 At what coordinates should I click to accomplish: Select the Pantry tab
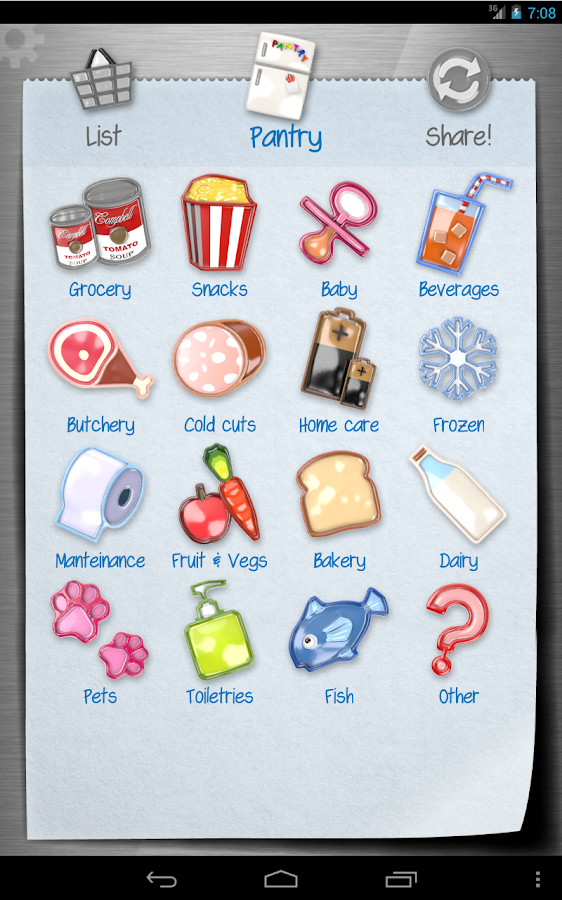click(x=285, y=93)
